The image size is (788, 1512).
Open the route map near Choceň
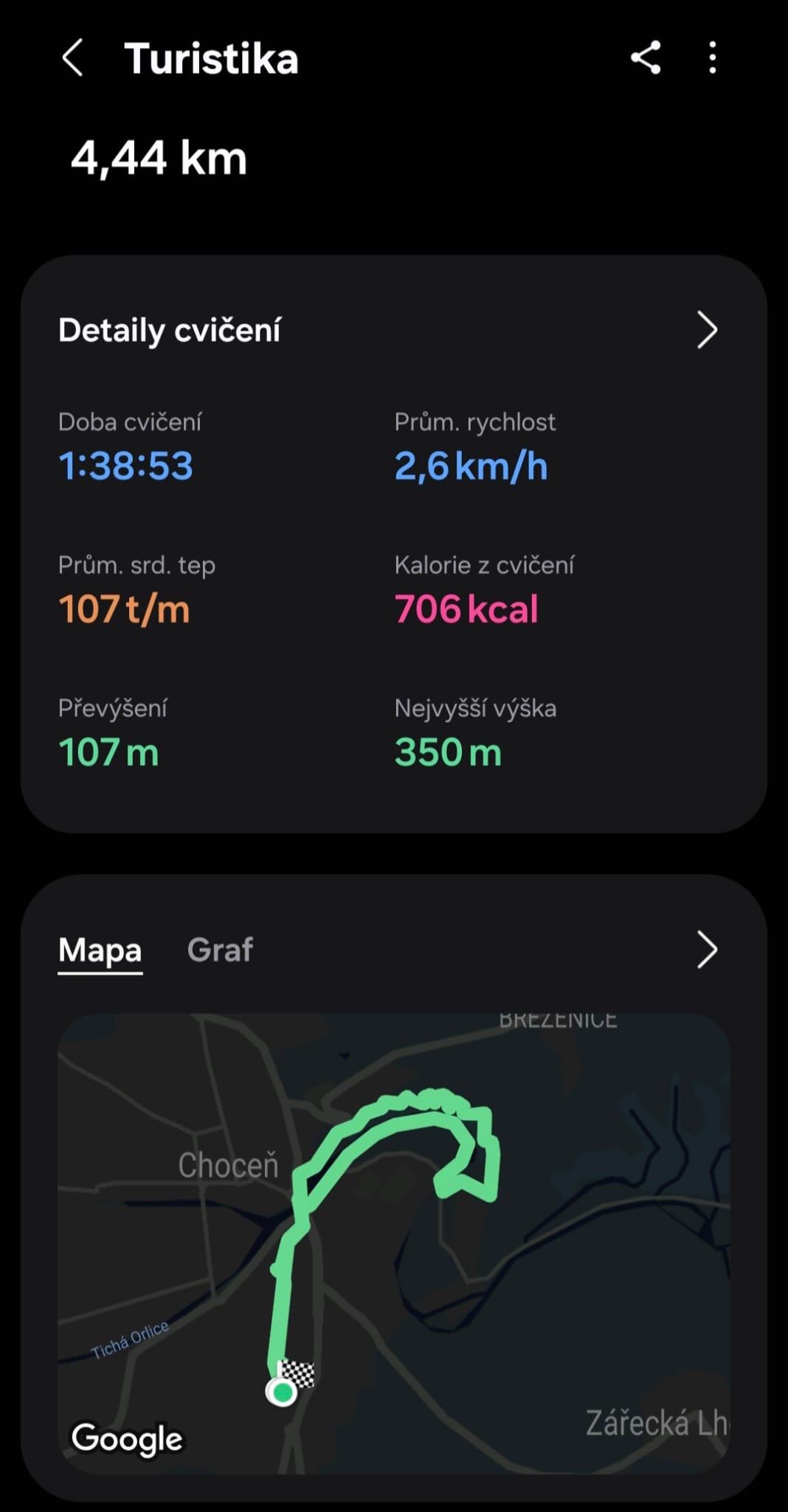tap(394, 1242)
